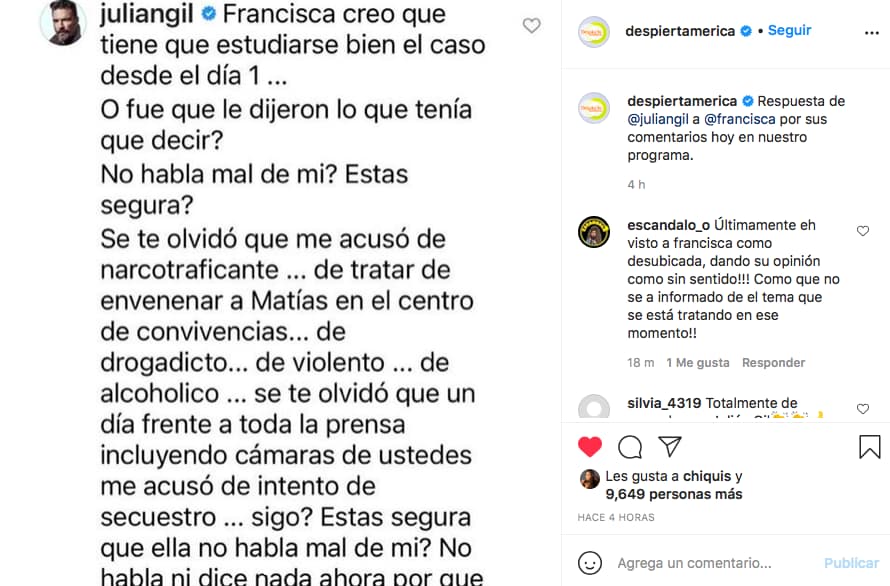This screenshot has width=890, height=586.
Task: Tap Publicar to post the comment
Action: pos(851,563)
